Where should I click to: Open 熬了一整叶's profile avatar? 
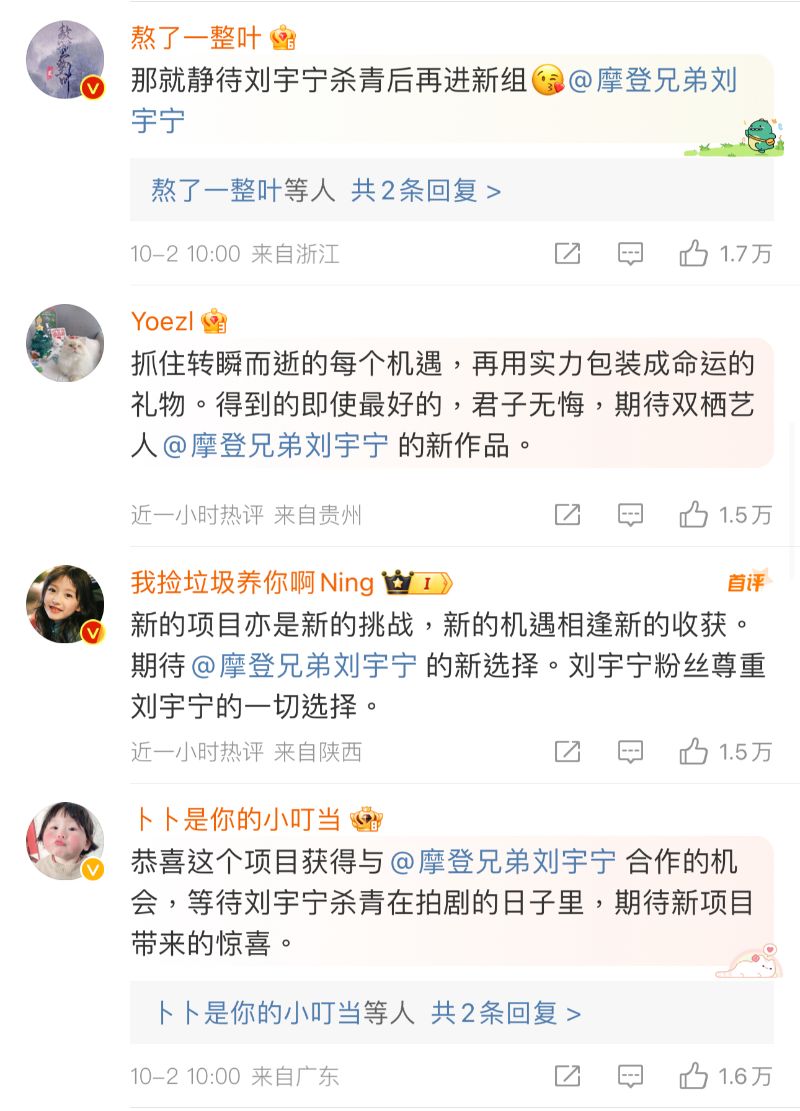point(65,60)
